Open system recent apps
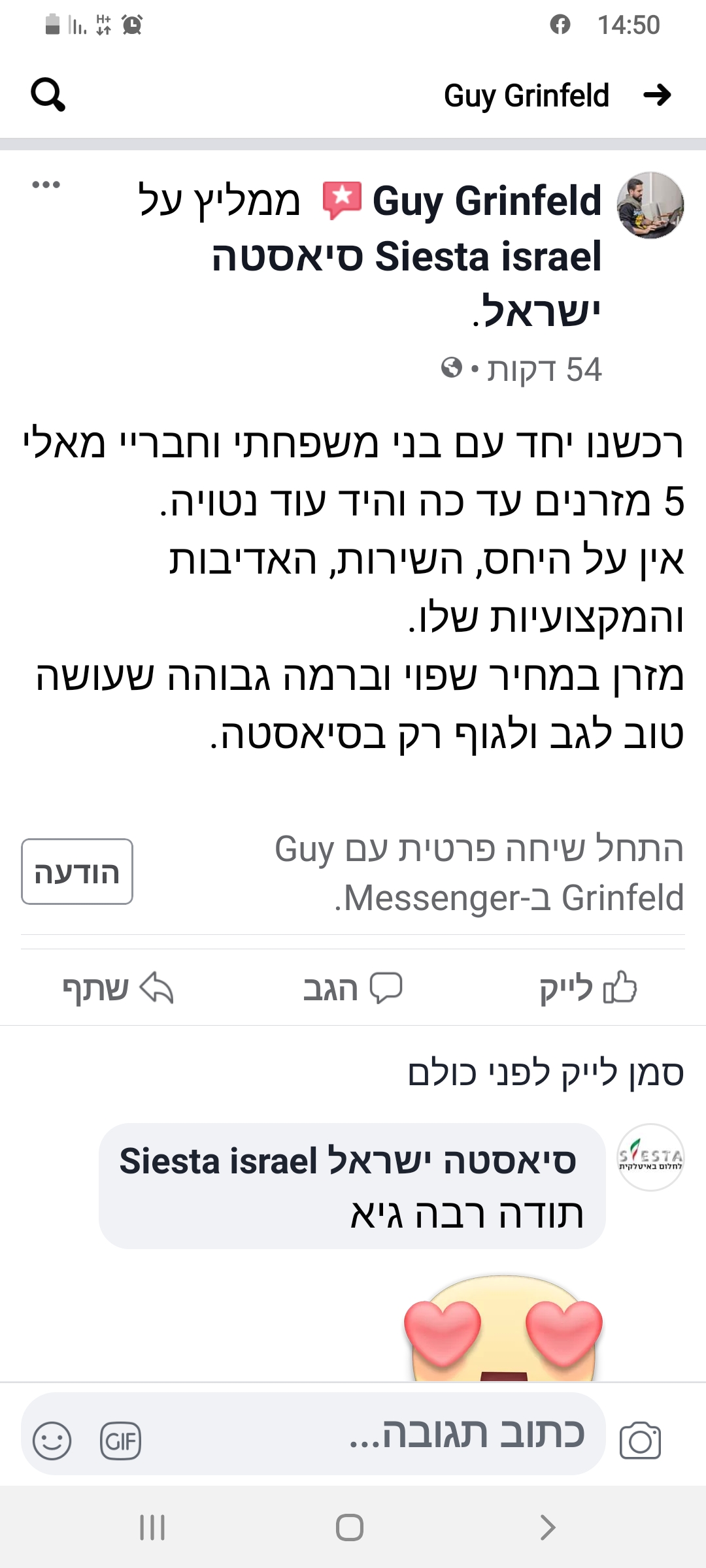706x1568 pixels. click(152, 1527)
